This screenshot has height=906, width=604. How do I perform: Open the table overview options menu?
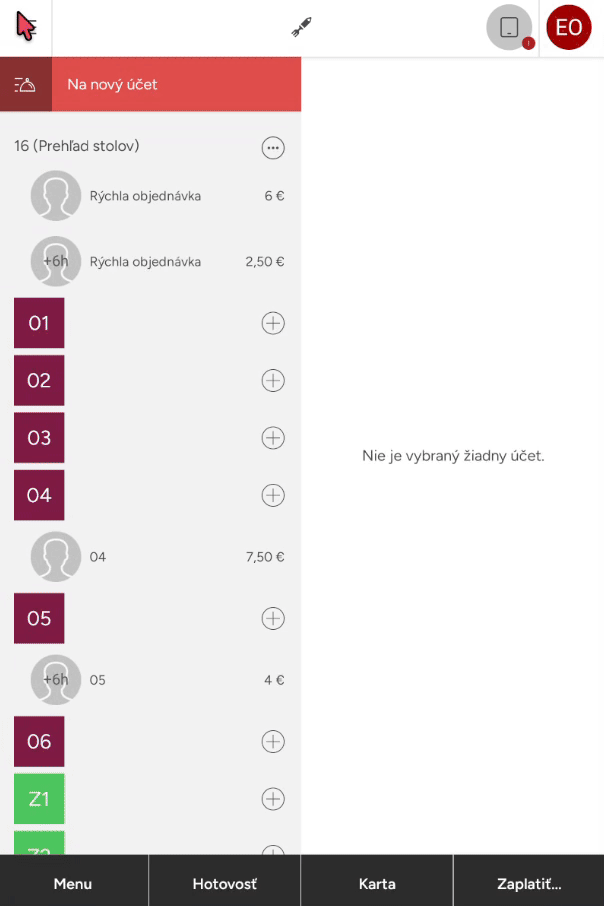coord(273,148)
